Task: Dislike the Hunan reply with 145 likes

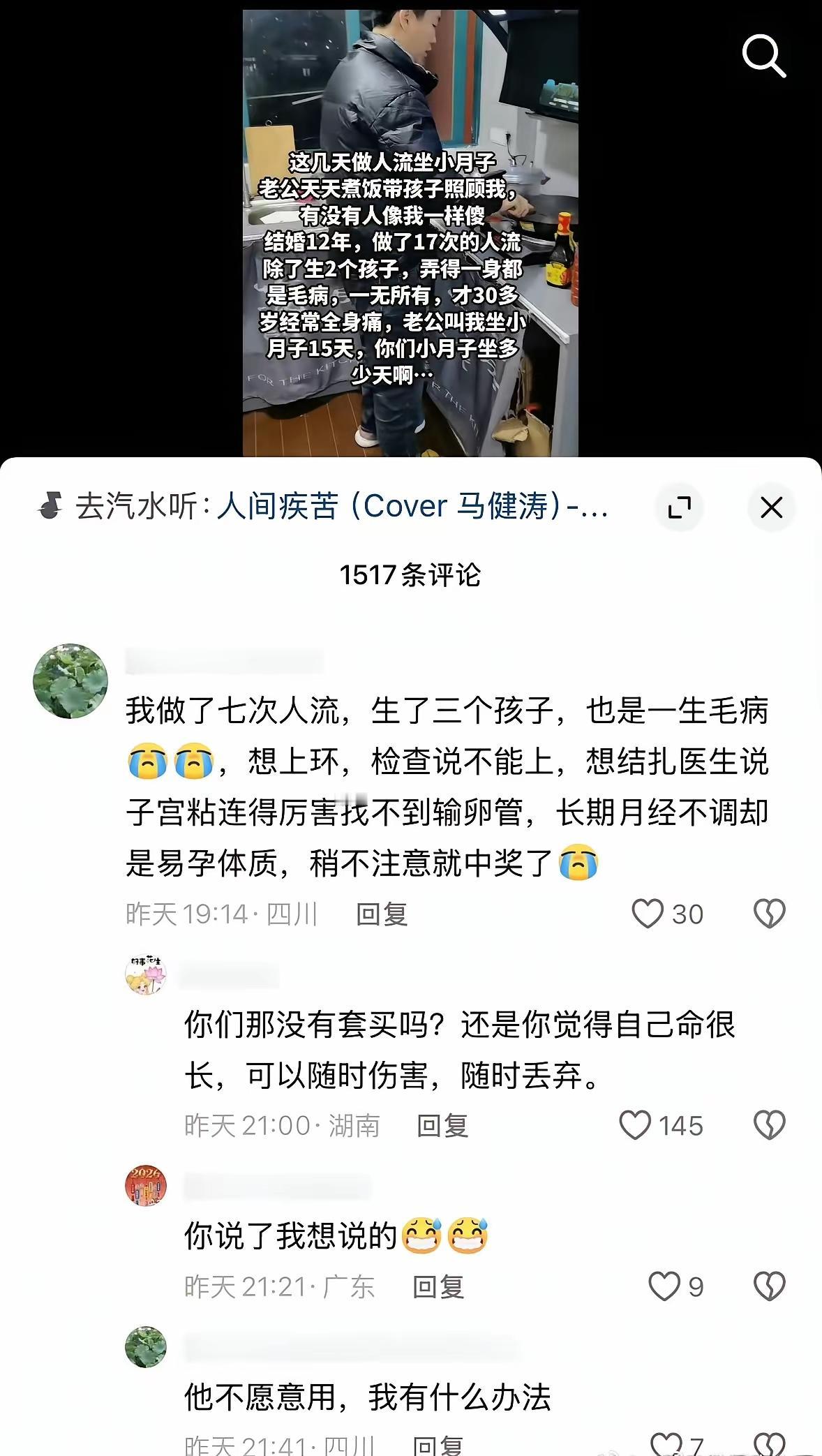Action: (x=770, y=1124)
